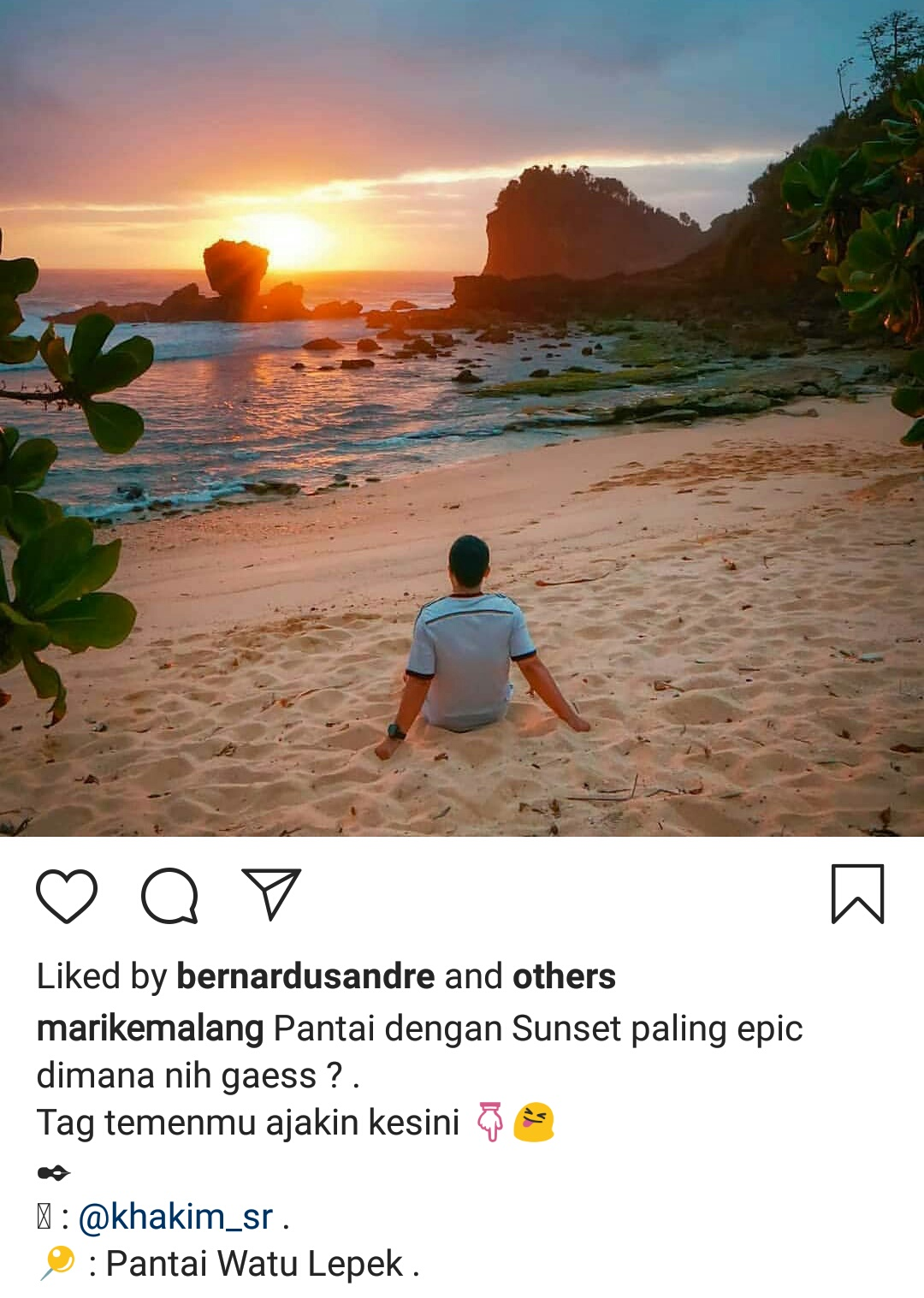The image size is (924, 1298).
Task: Save the post with the bookmark icon
Action: tap(857, 894)
